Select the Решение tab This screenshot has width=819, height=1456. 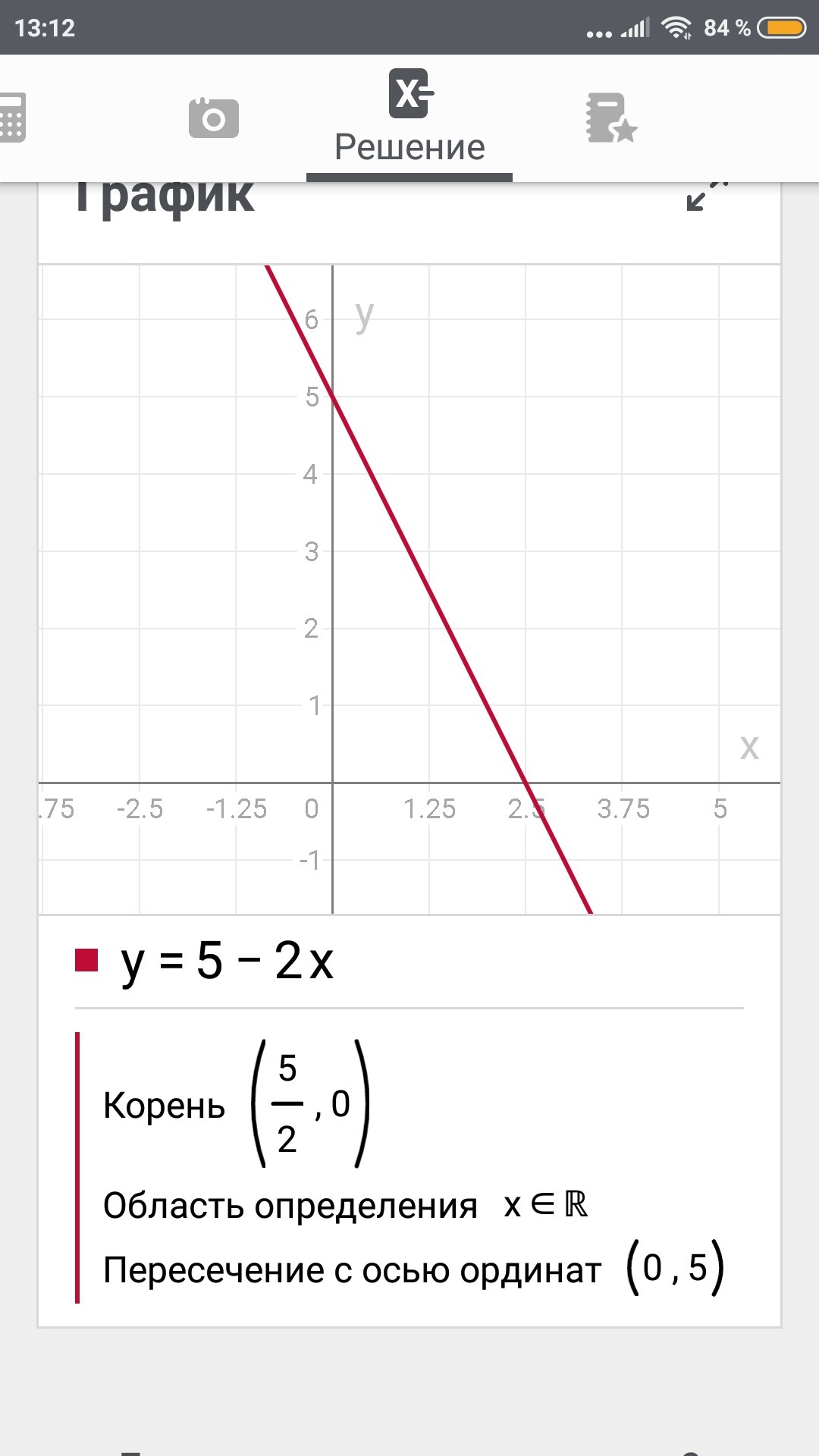point(409,118)
